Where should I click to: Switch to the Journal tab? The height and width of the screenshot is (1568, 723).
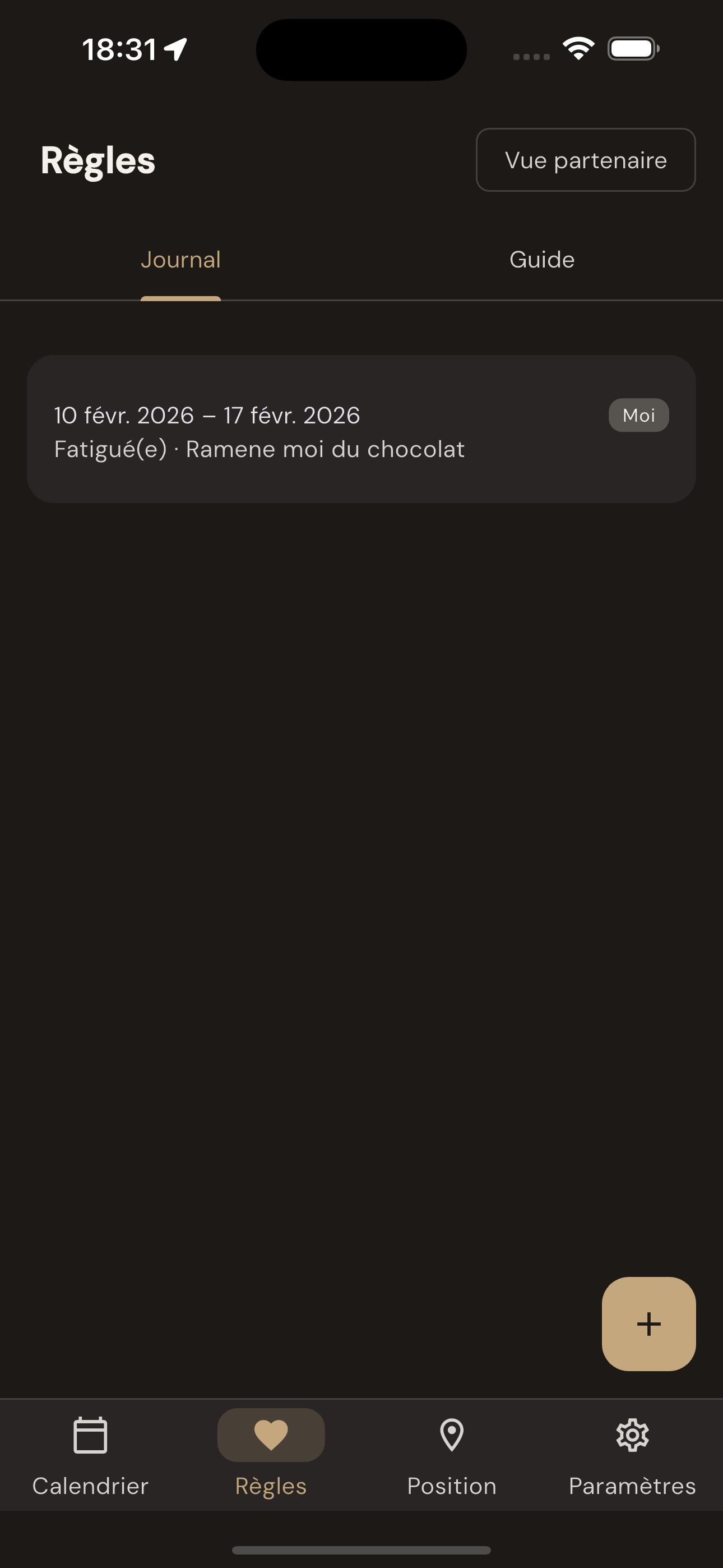tap(180, 259)
